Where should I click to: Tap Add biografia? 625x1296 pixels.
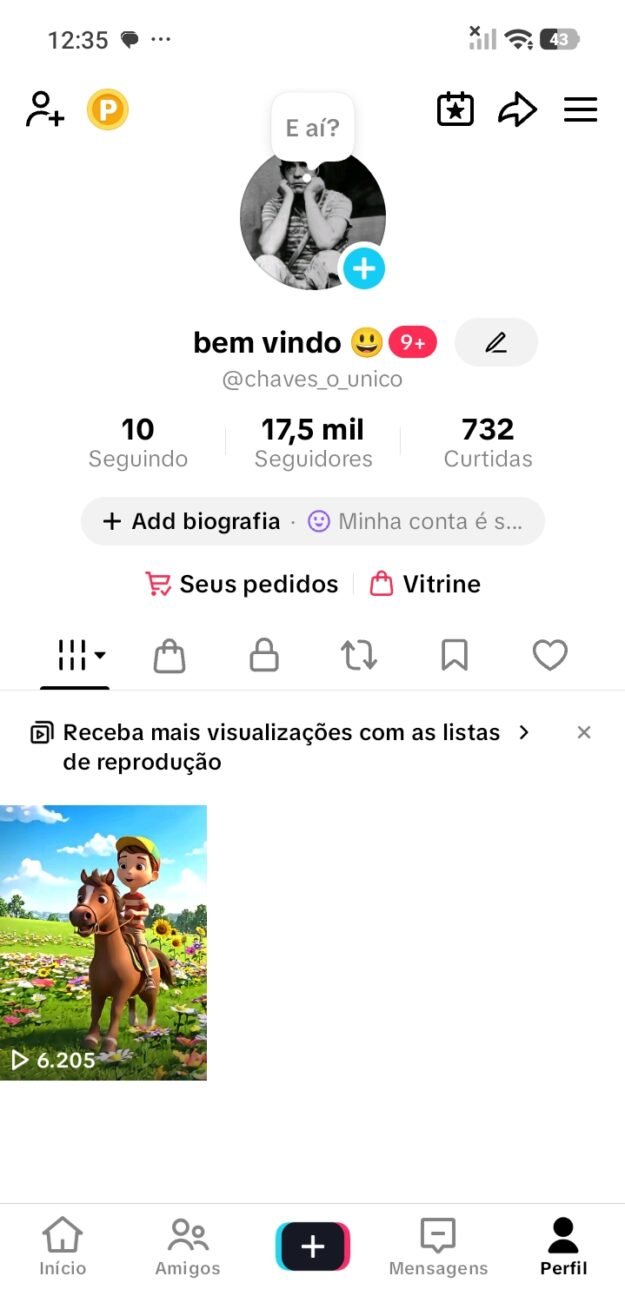(x=191, y=521)
